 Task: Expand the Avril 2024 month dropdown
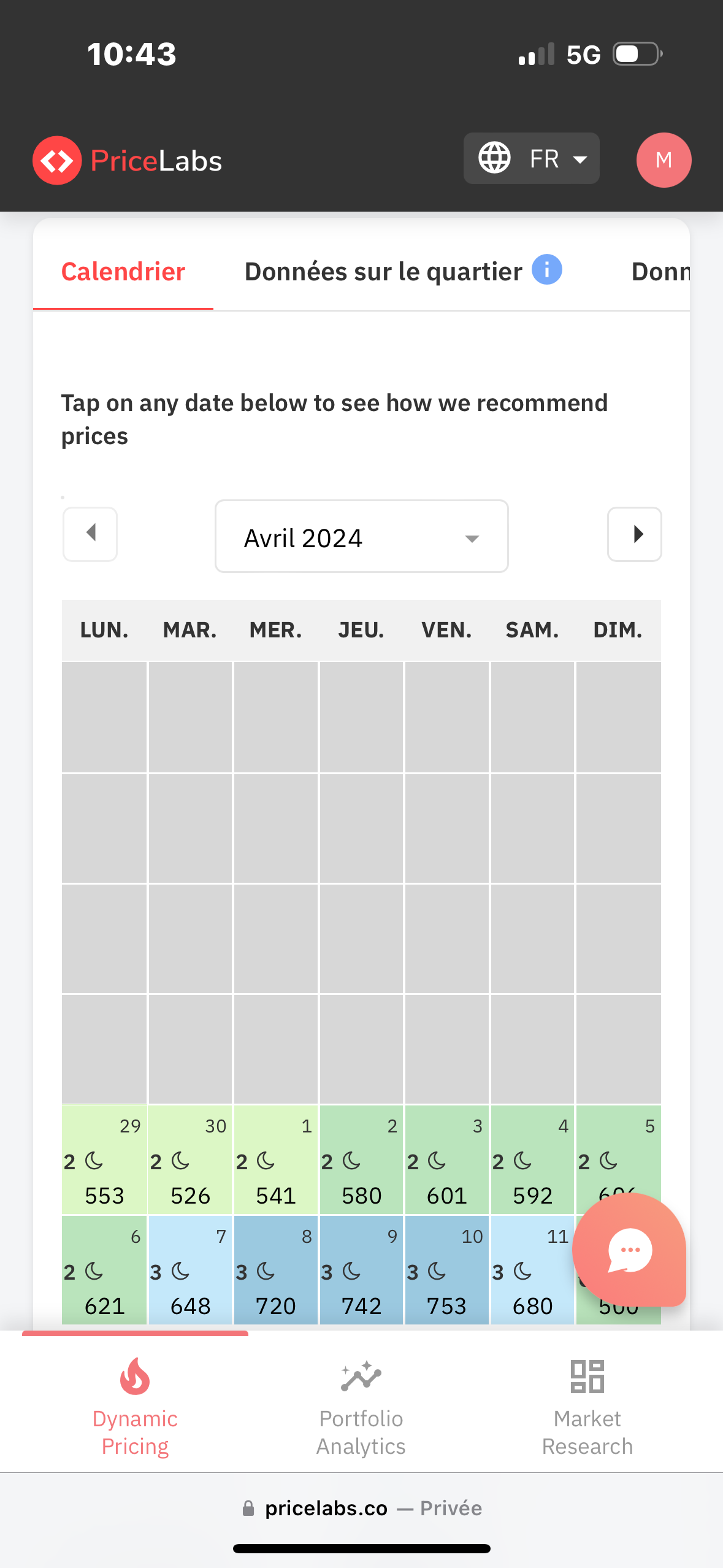pyautogui.click(x=362, y=537)
